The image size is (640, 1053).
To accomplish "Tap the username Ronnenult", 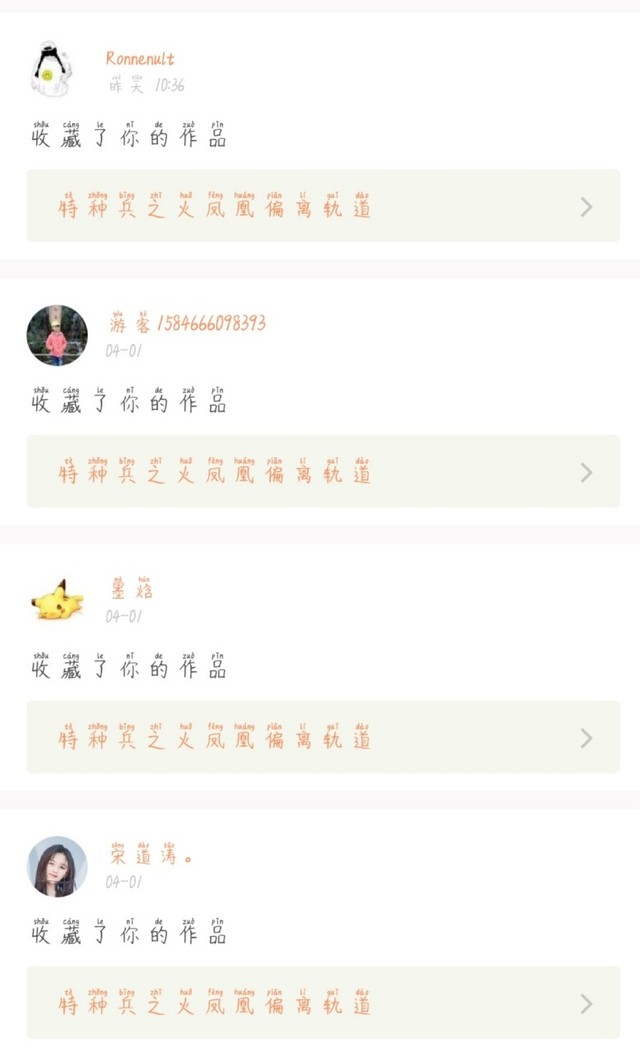I will tap(140, 59).
